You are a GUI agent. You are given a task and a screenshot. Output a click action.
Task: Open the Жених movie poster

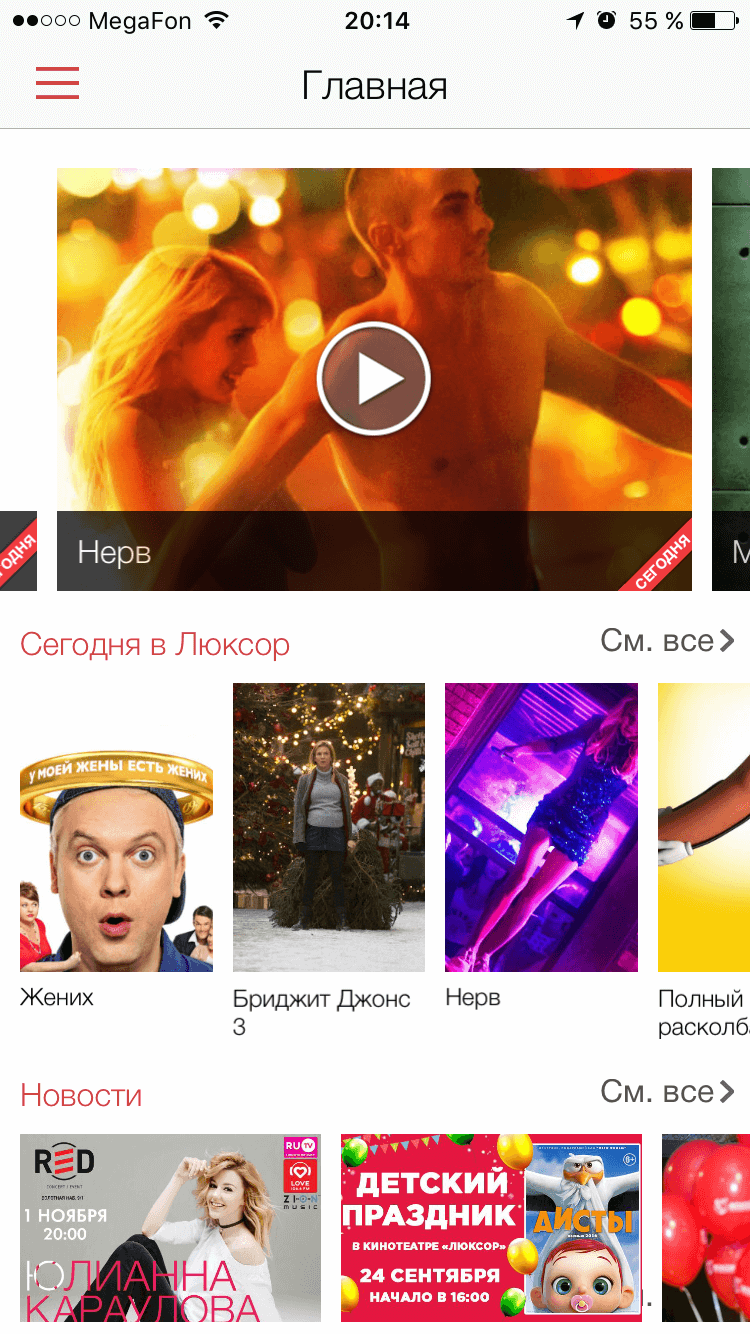click(116, 828)
